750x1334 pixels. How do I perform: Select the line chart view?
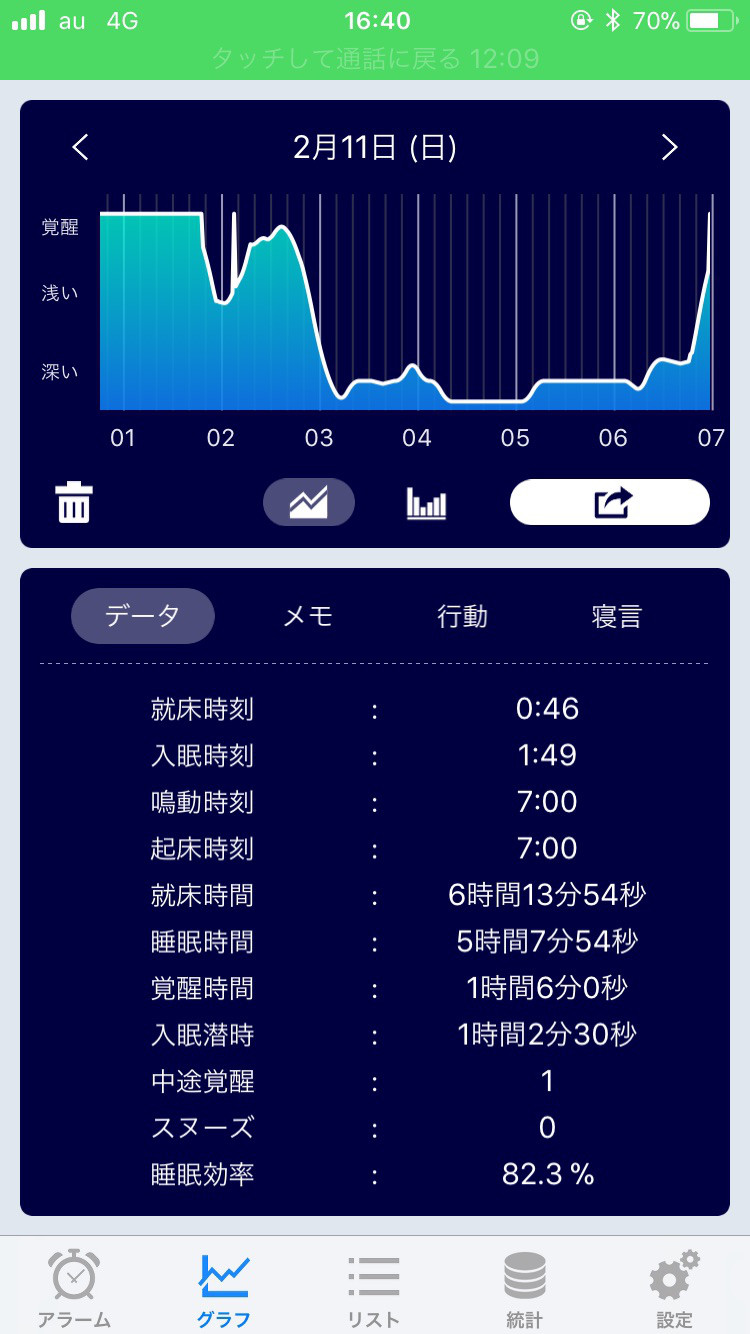tap(309, 502)
